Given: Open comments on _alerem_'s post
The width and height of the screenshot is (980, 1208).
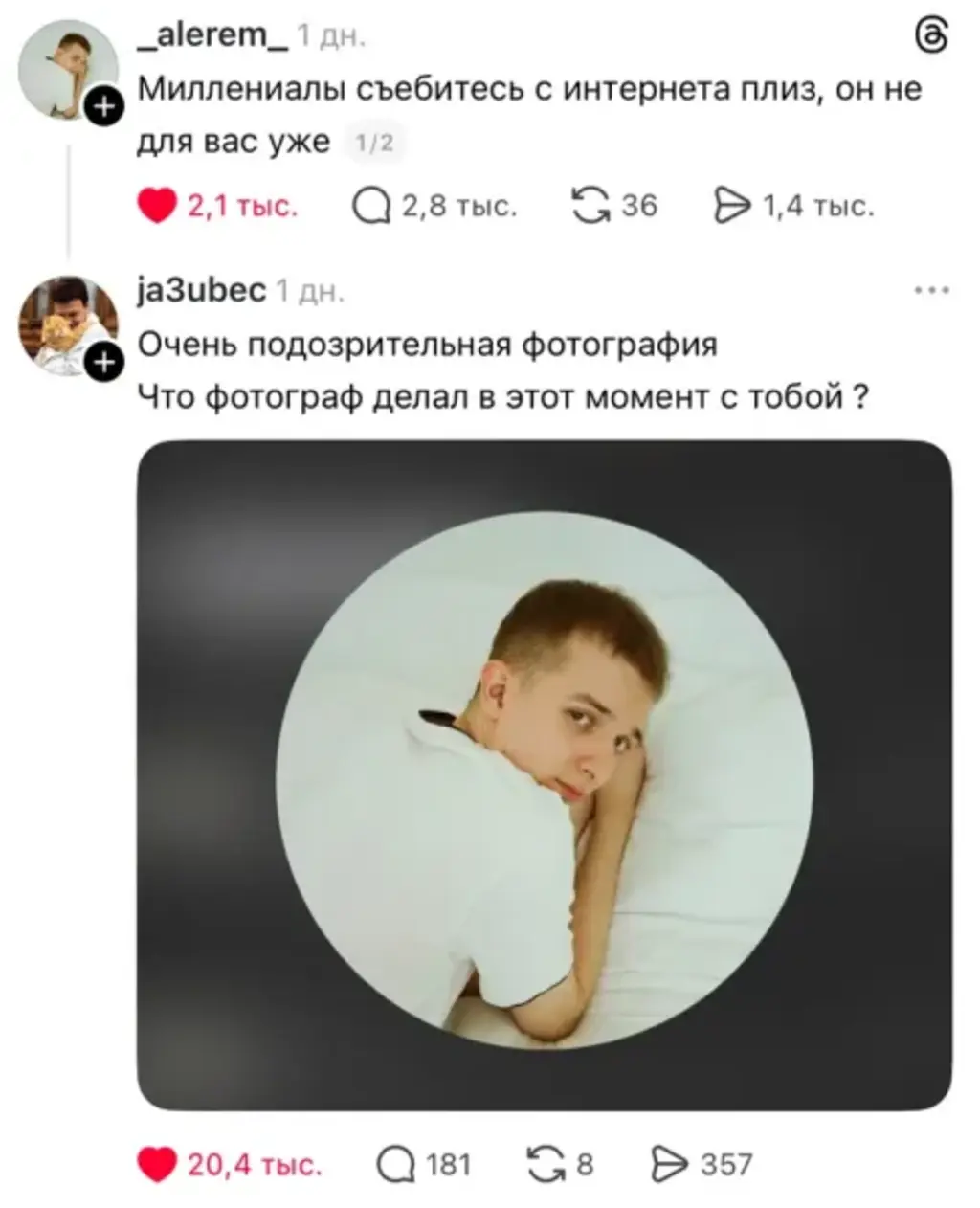Looking at the screenshot, I should 371,206.
